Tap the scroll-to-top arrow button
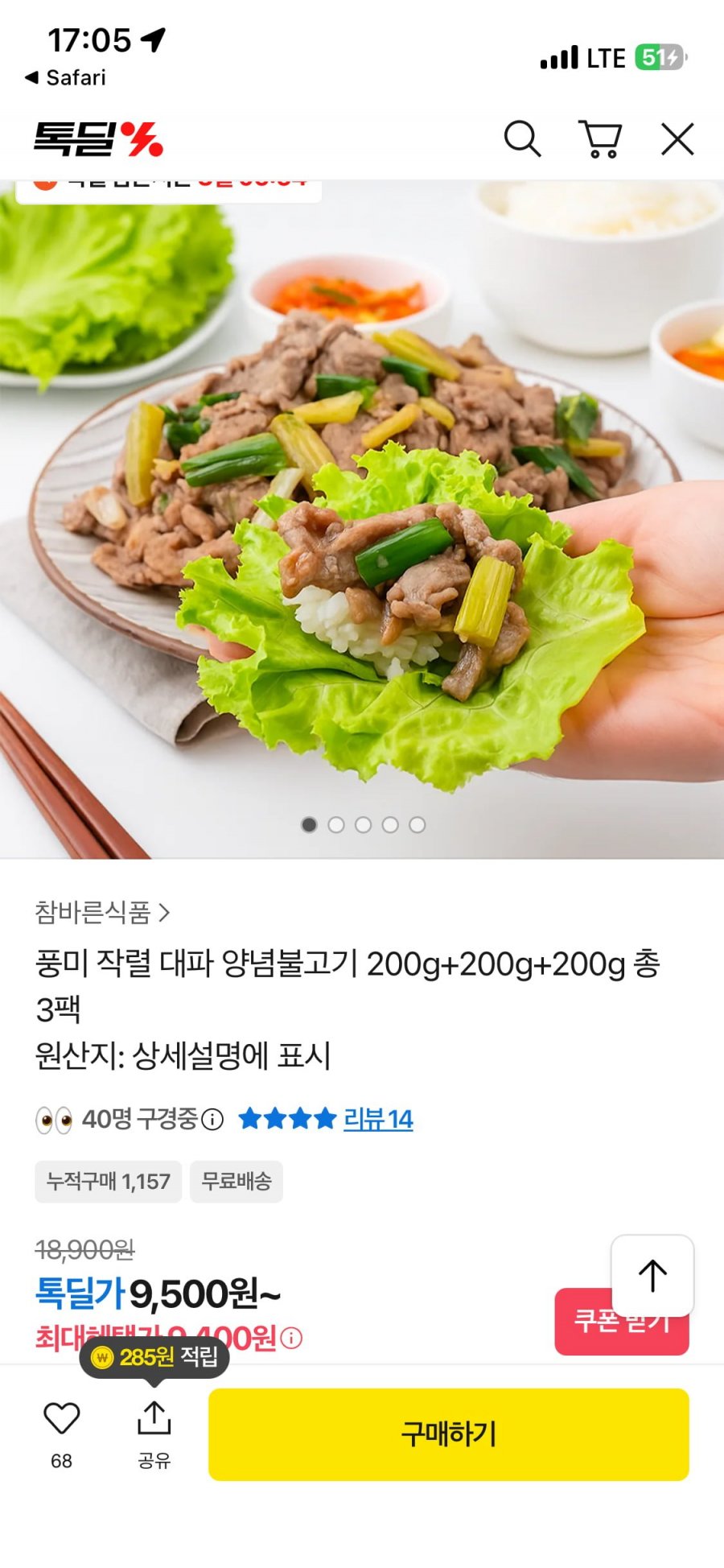 click(652, 1273)
